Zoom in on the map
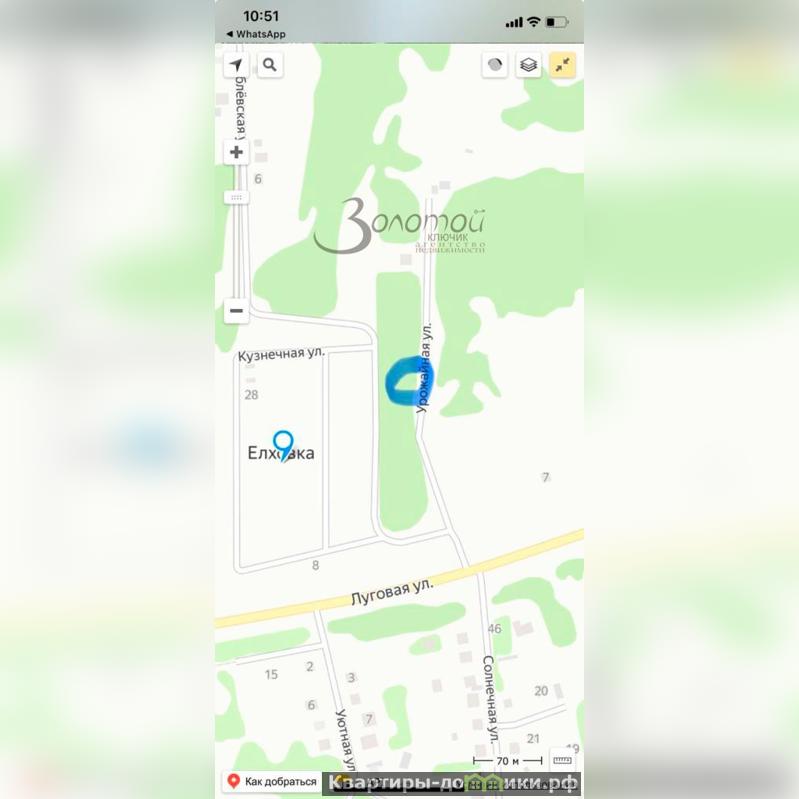799x799 pixels. (236, 152)
